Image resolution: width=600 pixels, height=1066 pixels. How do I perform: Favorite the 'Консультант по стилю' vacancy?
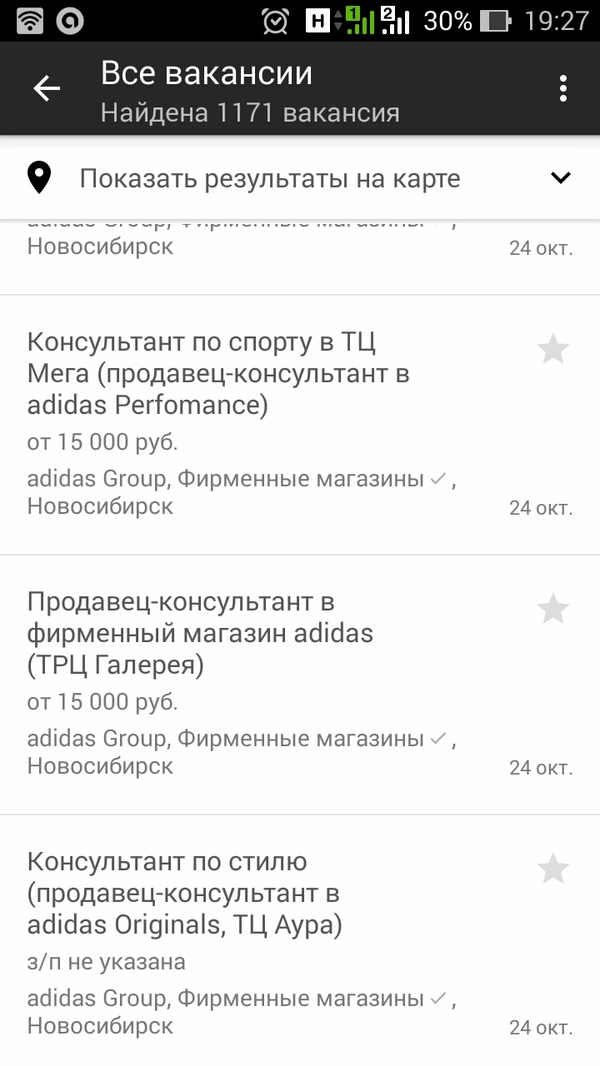[x=553, y=868]
